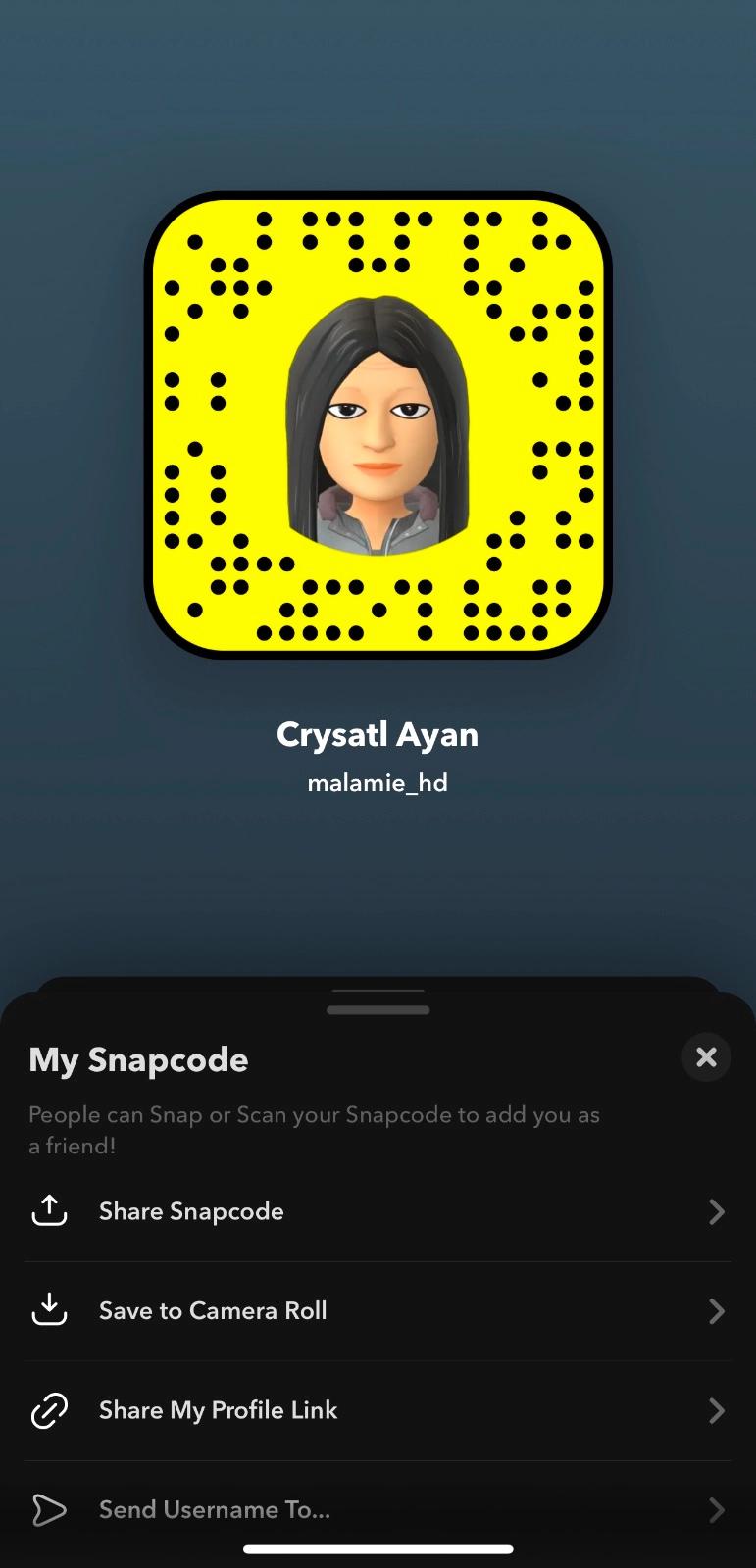Viewport: 756px width, 1568px height.
Task: Close the My Snapcode sheet
Action: [x=706, y=1057]
